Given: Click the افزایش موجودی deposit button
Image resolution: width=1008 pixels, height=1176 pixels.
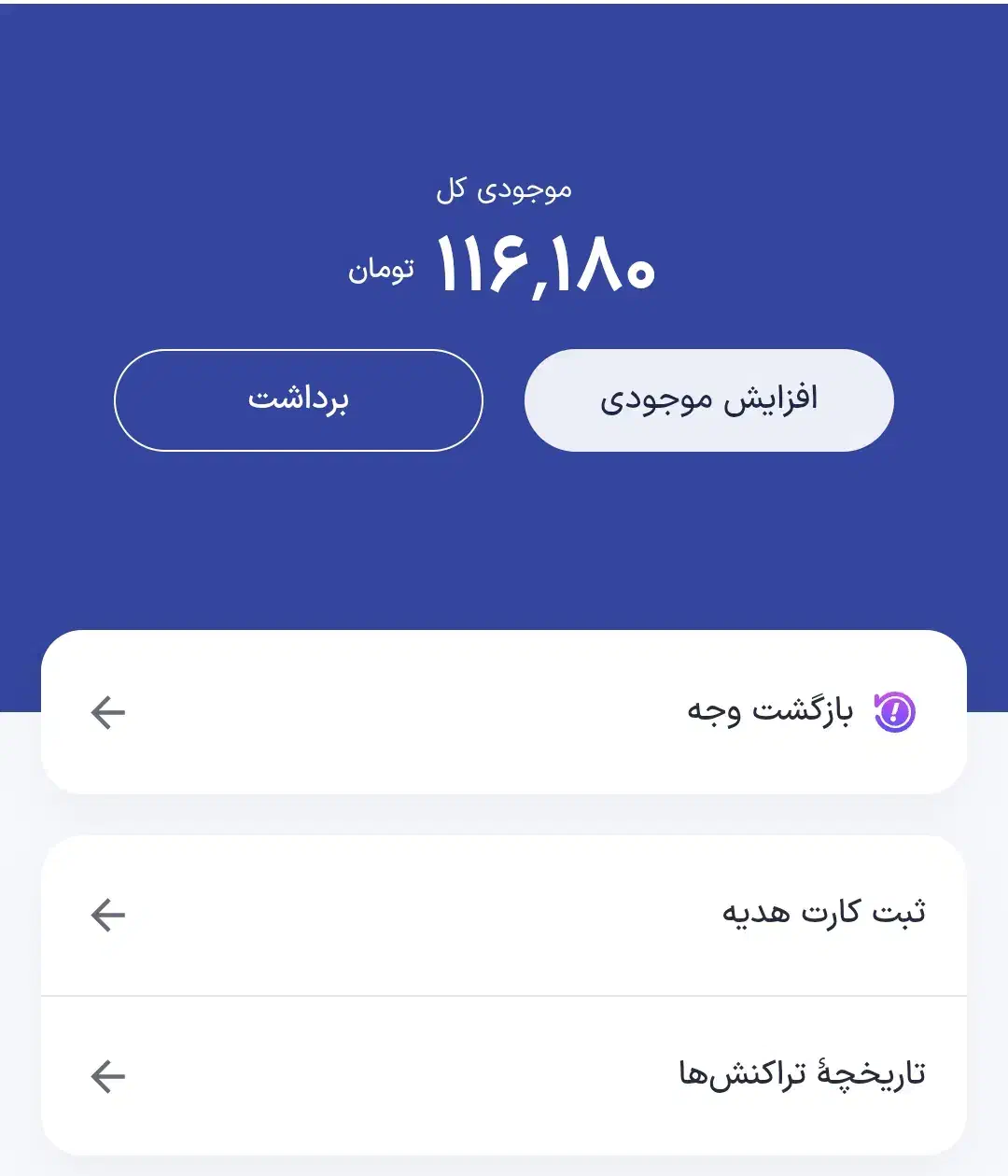Looking at the screenshot, I should click(x=709, y=399).
